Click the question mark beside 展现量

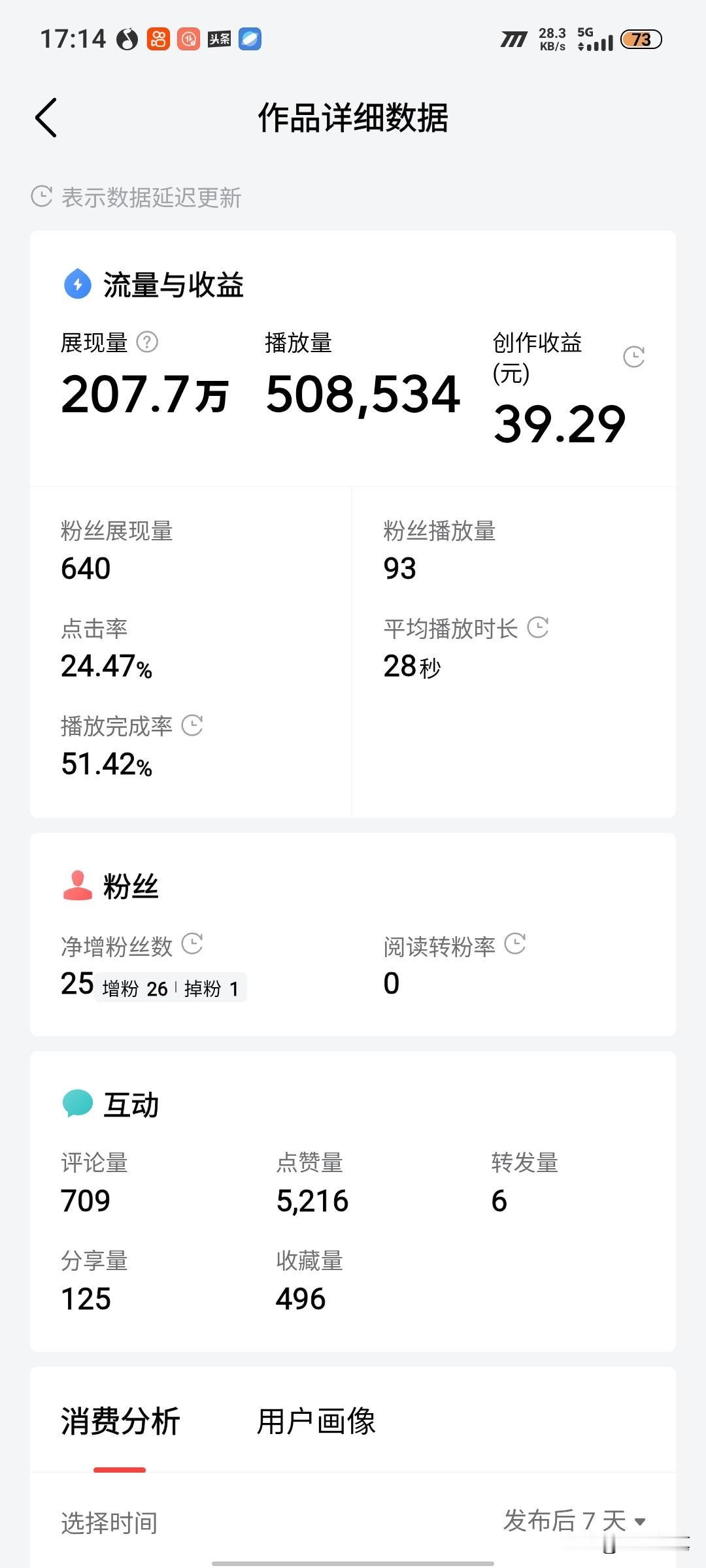coord(149,343)
